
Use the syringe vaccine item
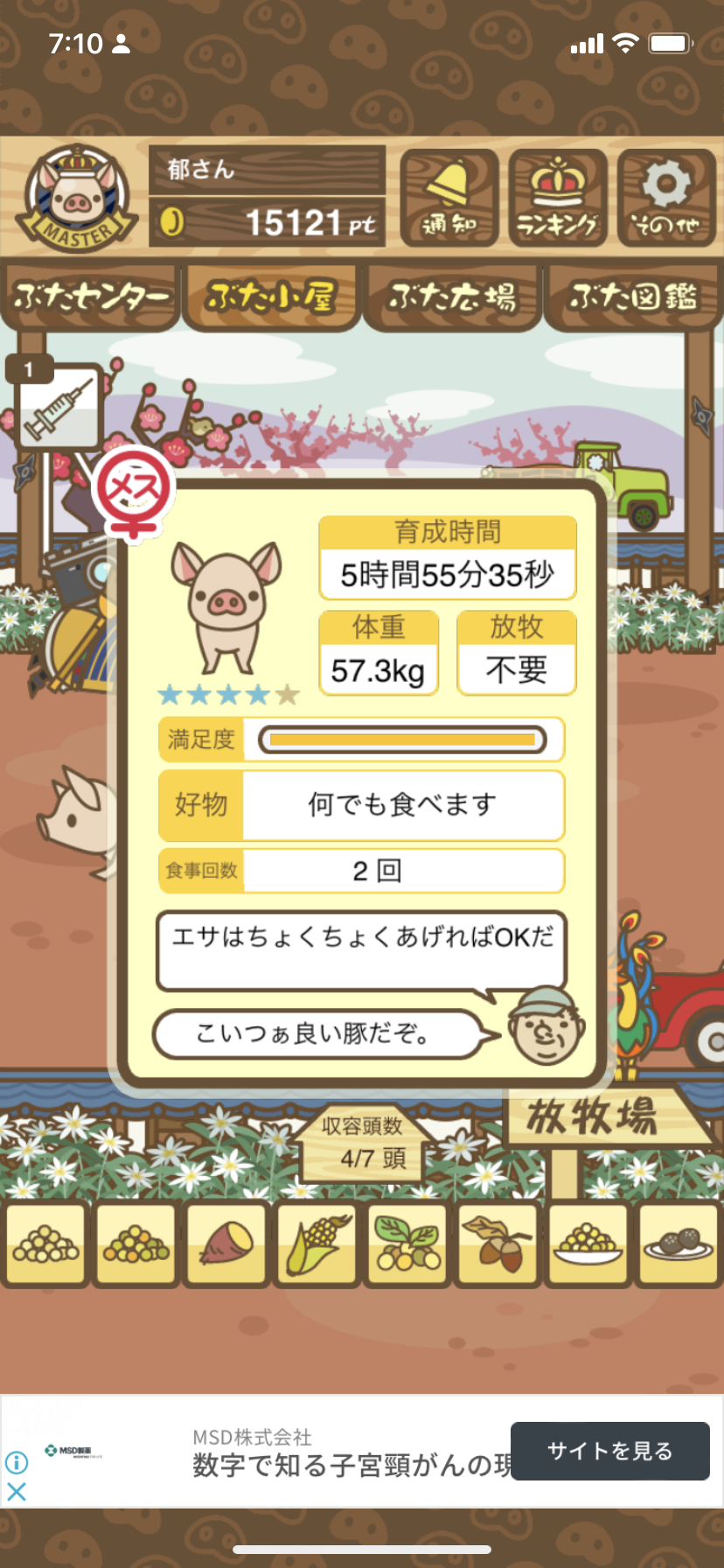click(59, 408)
